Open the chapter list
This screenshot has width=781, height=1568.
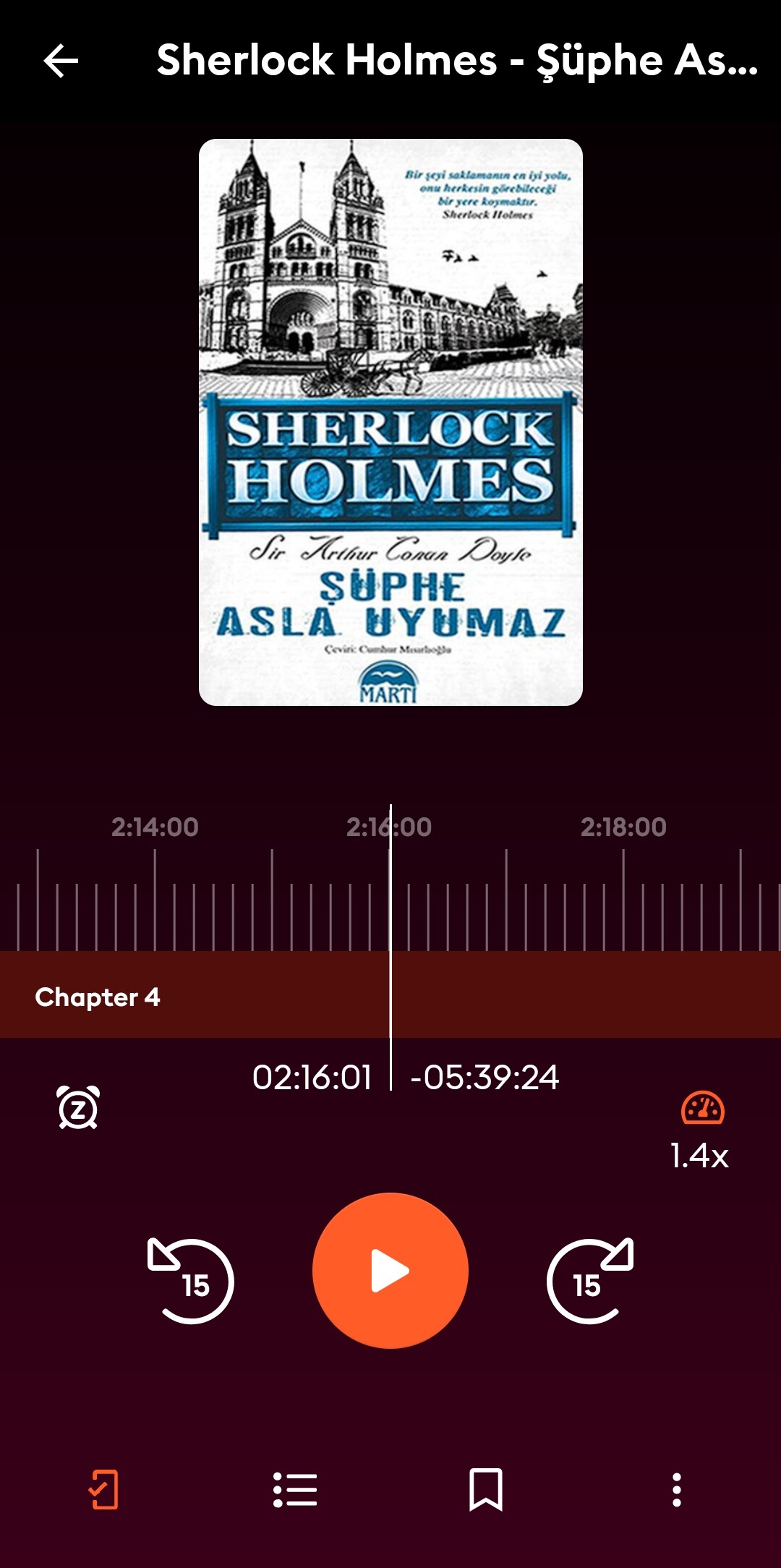click(295, 1490)
